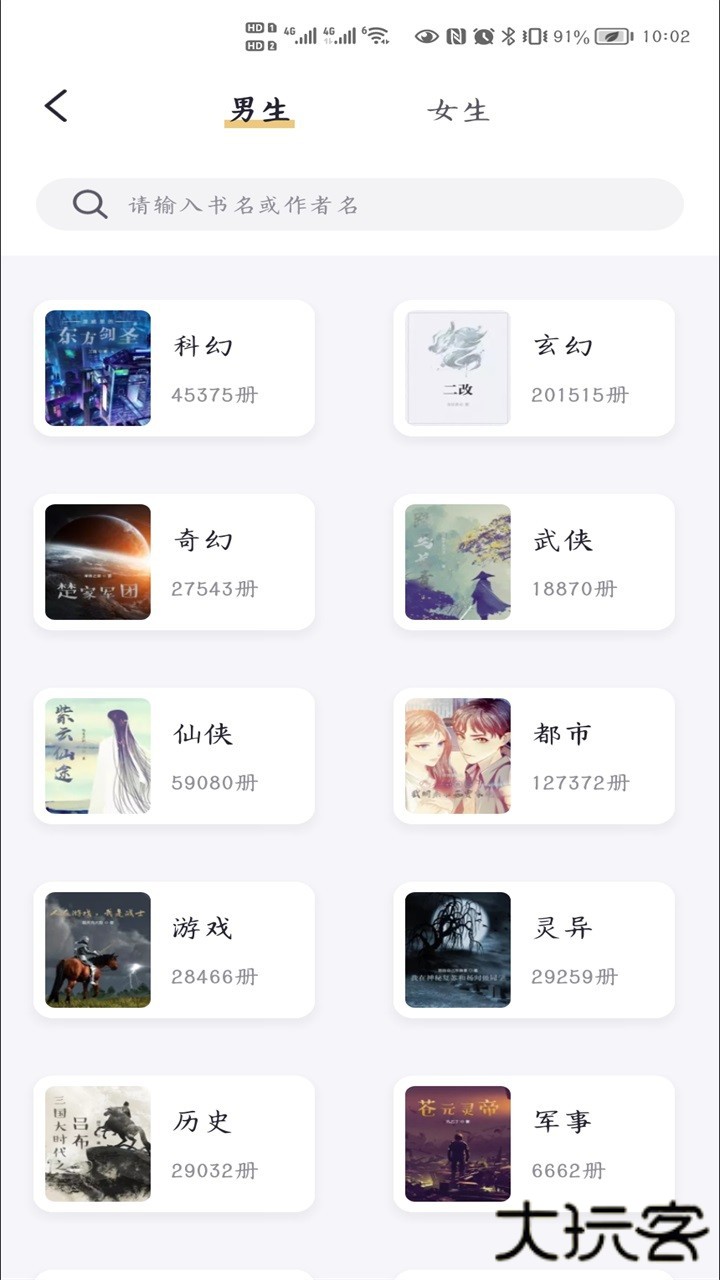The width and height of the screenshot is (720, 1280).
Task: Switch to the 女生 tab
Action: click(x=459, y=110)
